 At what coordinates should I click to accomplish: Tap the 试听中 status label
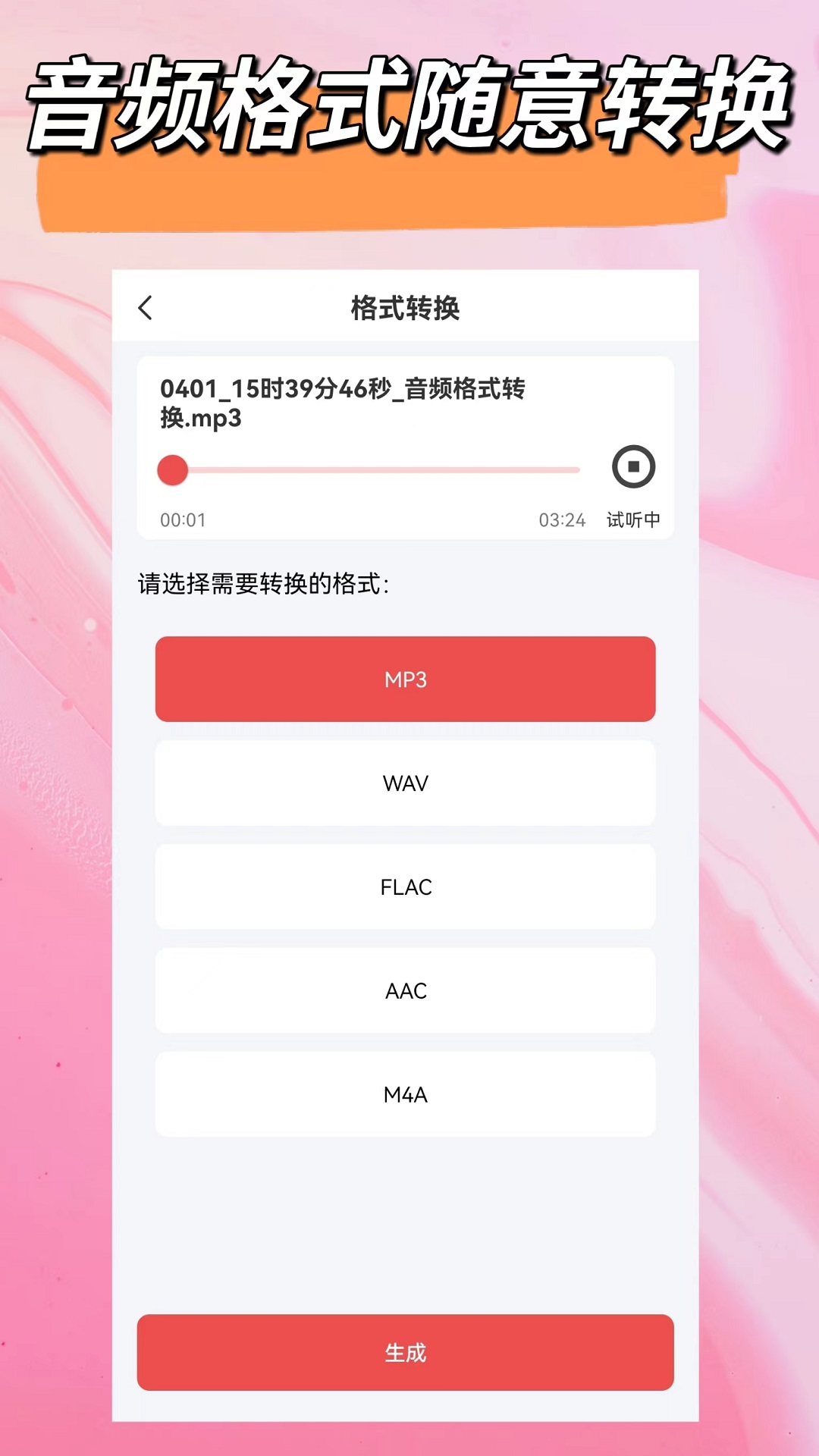tap(634, 520)
